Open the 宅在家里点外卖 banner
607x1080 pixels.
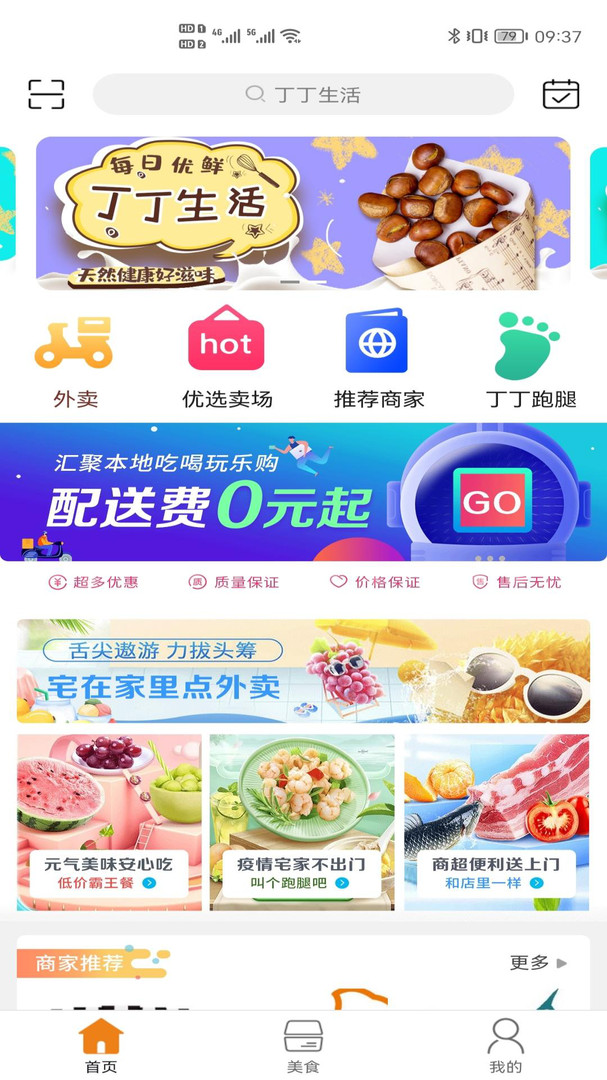point(303,671)
